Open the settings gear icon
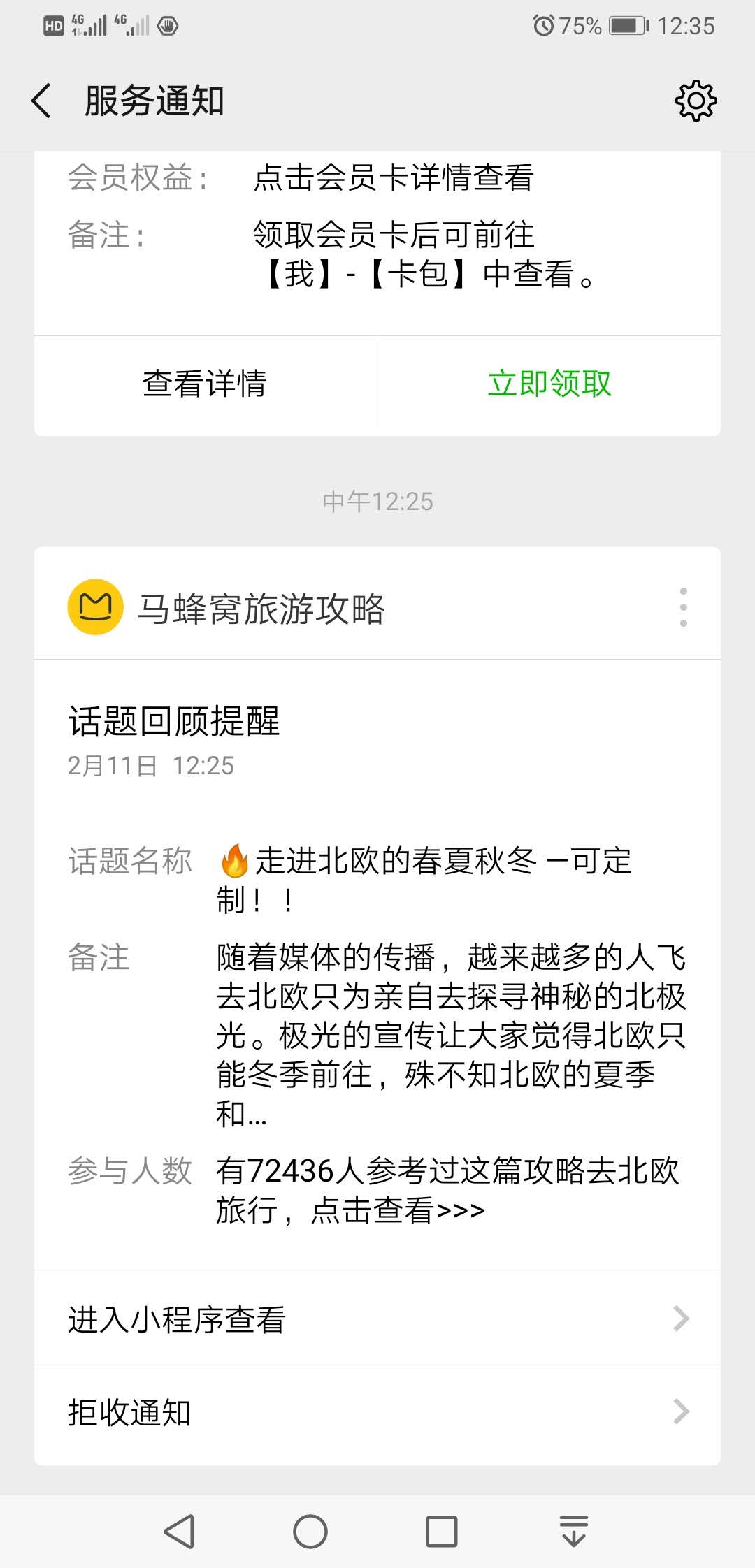 point(696,101)
